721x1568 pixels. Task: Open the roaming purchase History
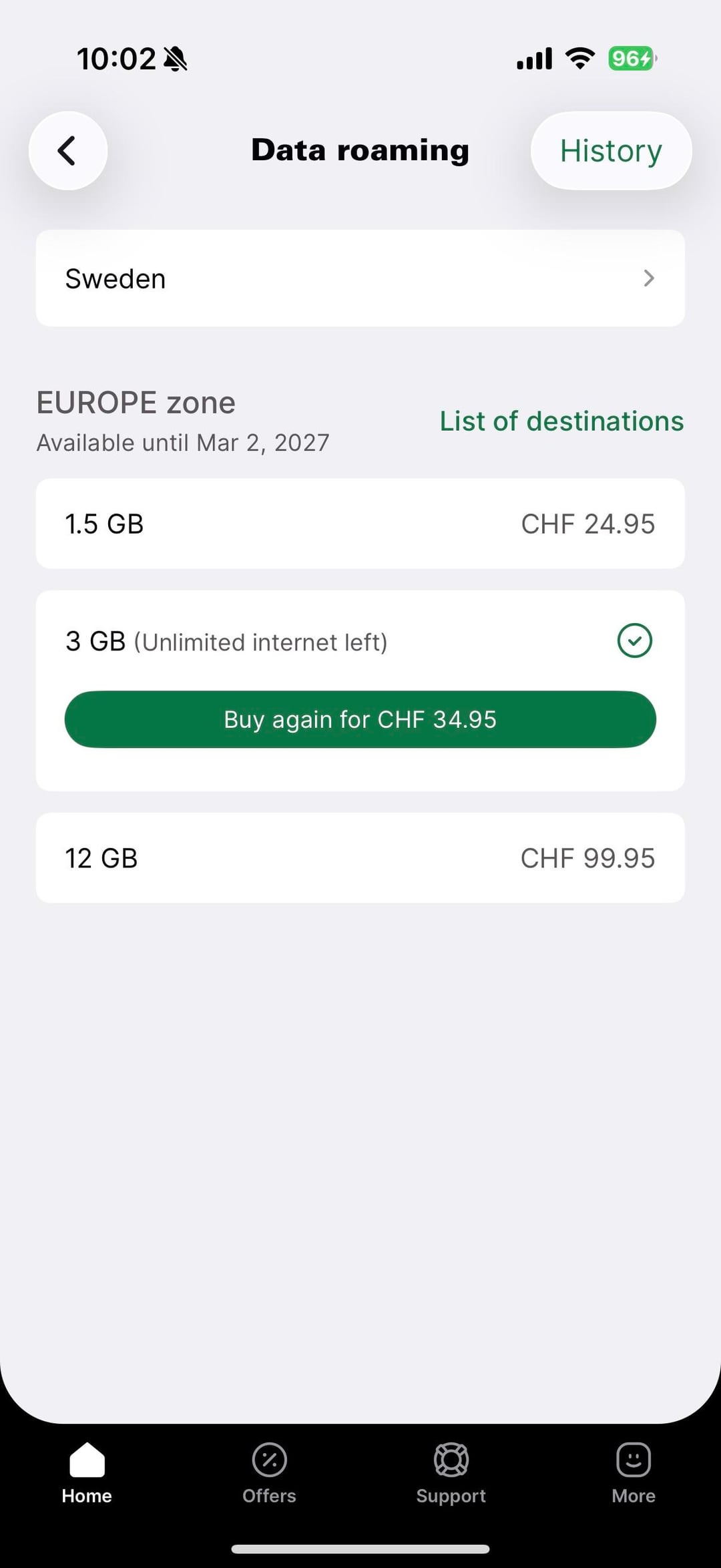click(x=610, y=151)
